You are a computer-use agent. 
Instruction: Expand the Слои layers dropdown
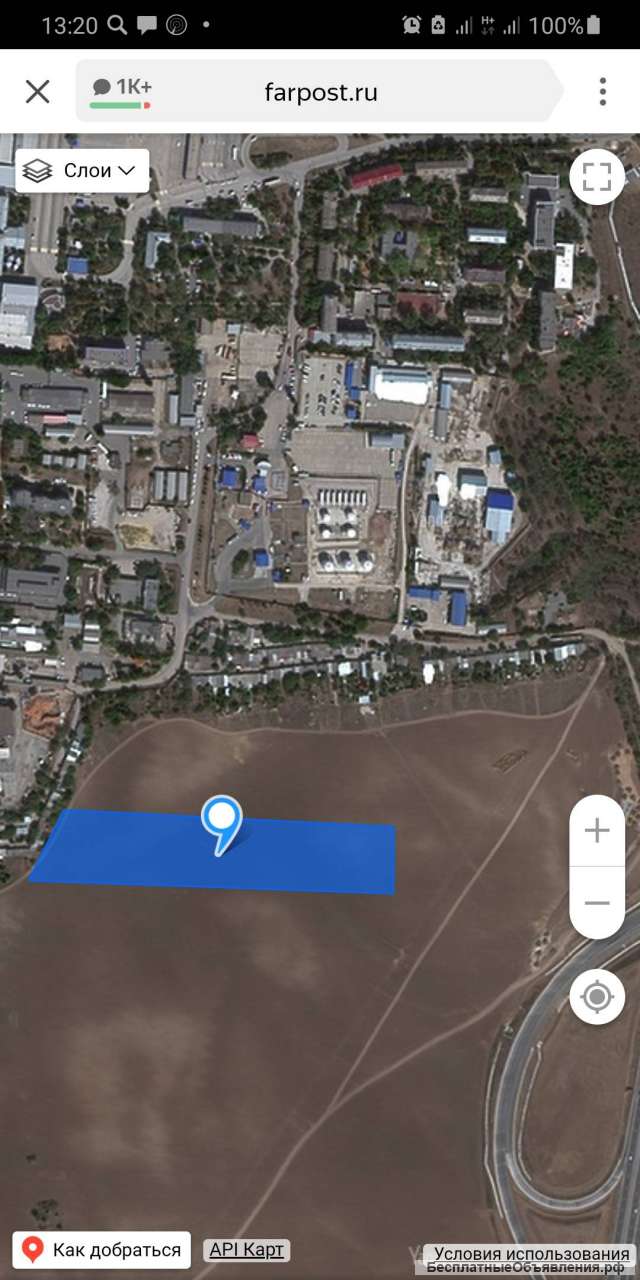pyautogui.click(x=83, y=171)
